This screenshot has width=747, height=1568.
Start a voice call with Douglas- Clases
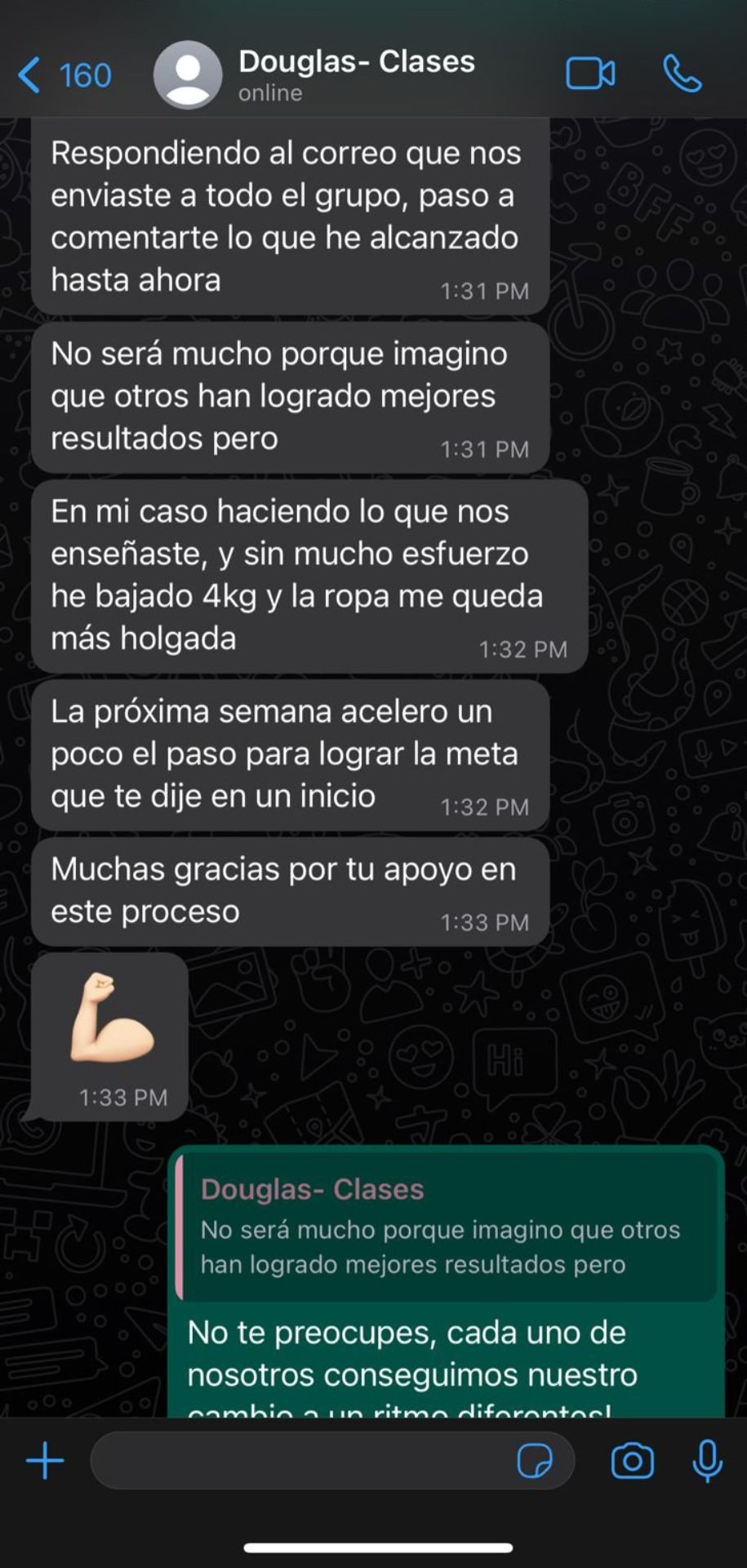tap(682, 74)
